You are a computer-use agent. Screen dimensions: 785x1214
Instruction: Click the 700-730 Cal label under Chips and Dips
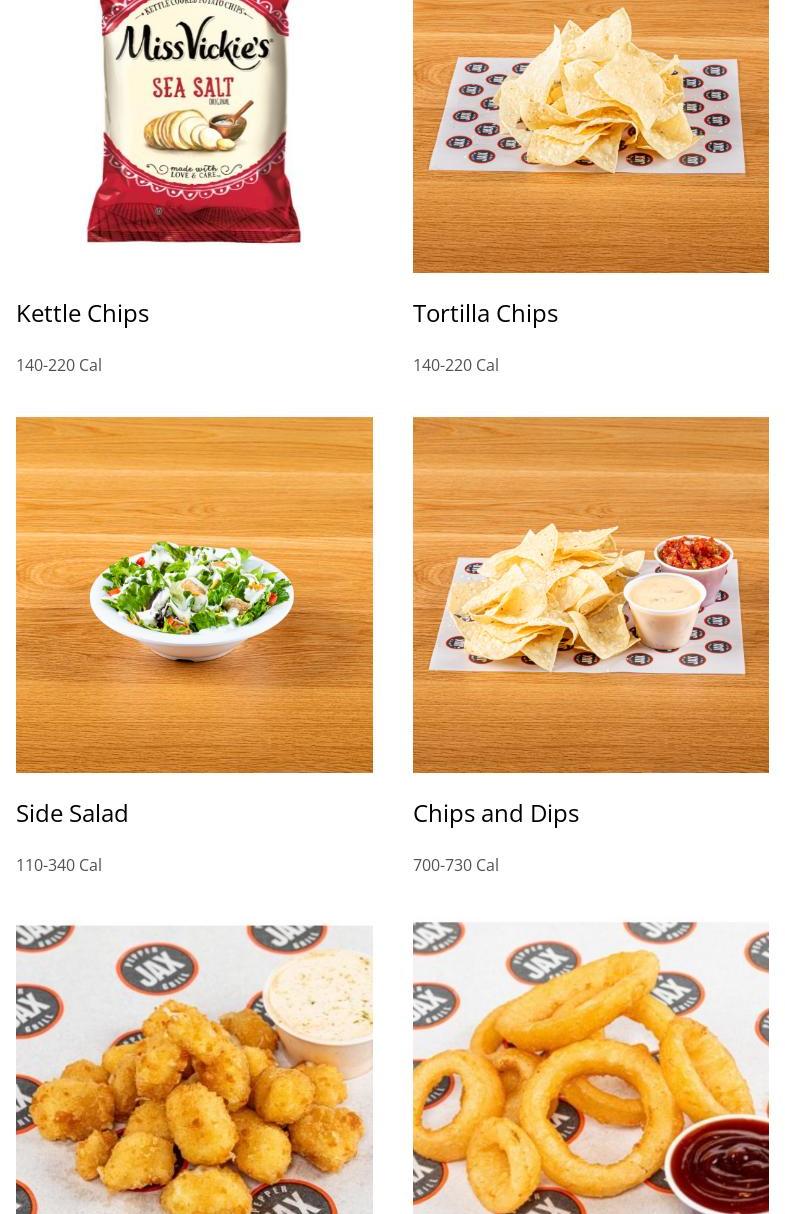point(455,865)
